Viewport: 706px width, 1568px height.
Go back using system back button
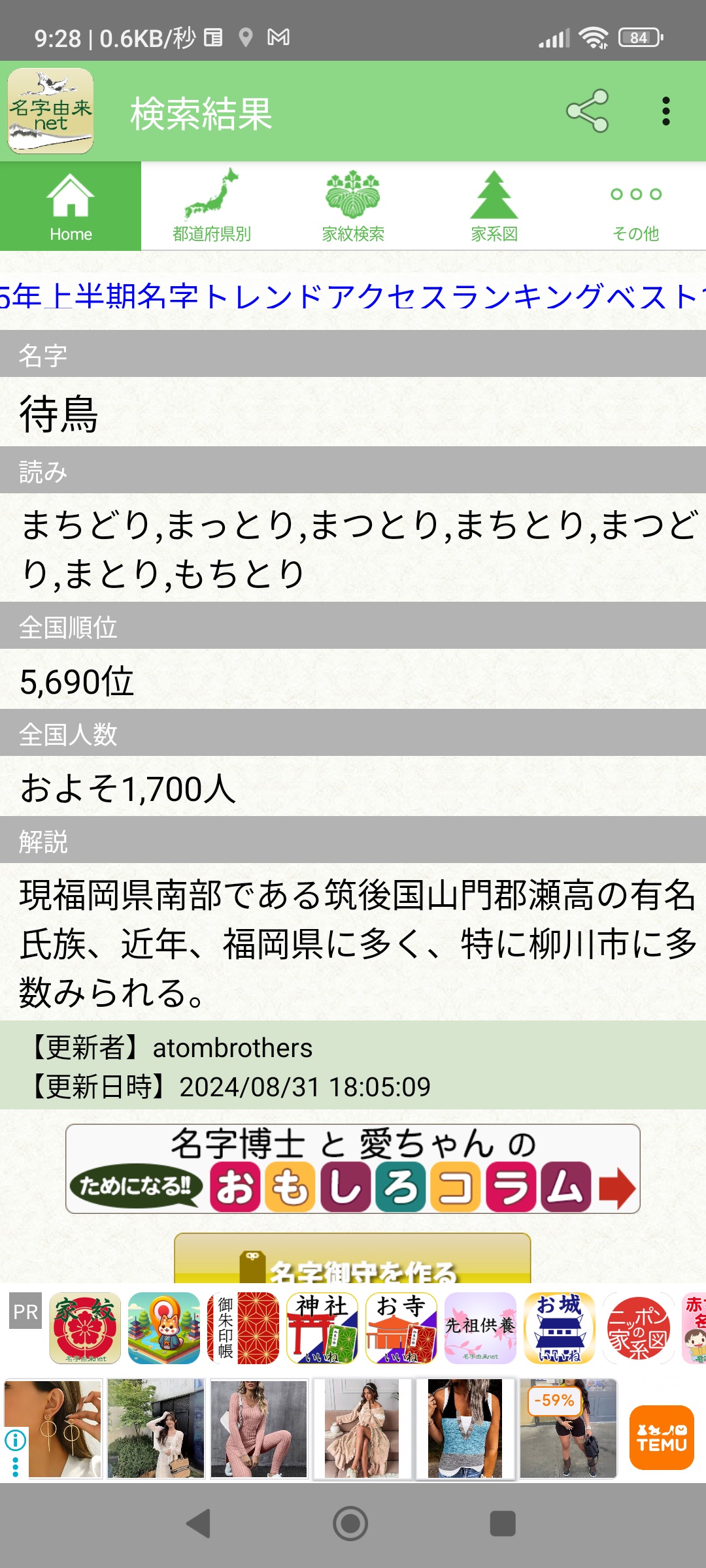(199, 1524)
